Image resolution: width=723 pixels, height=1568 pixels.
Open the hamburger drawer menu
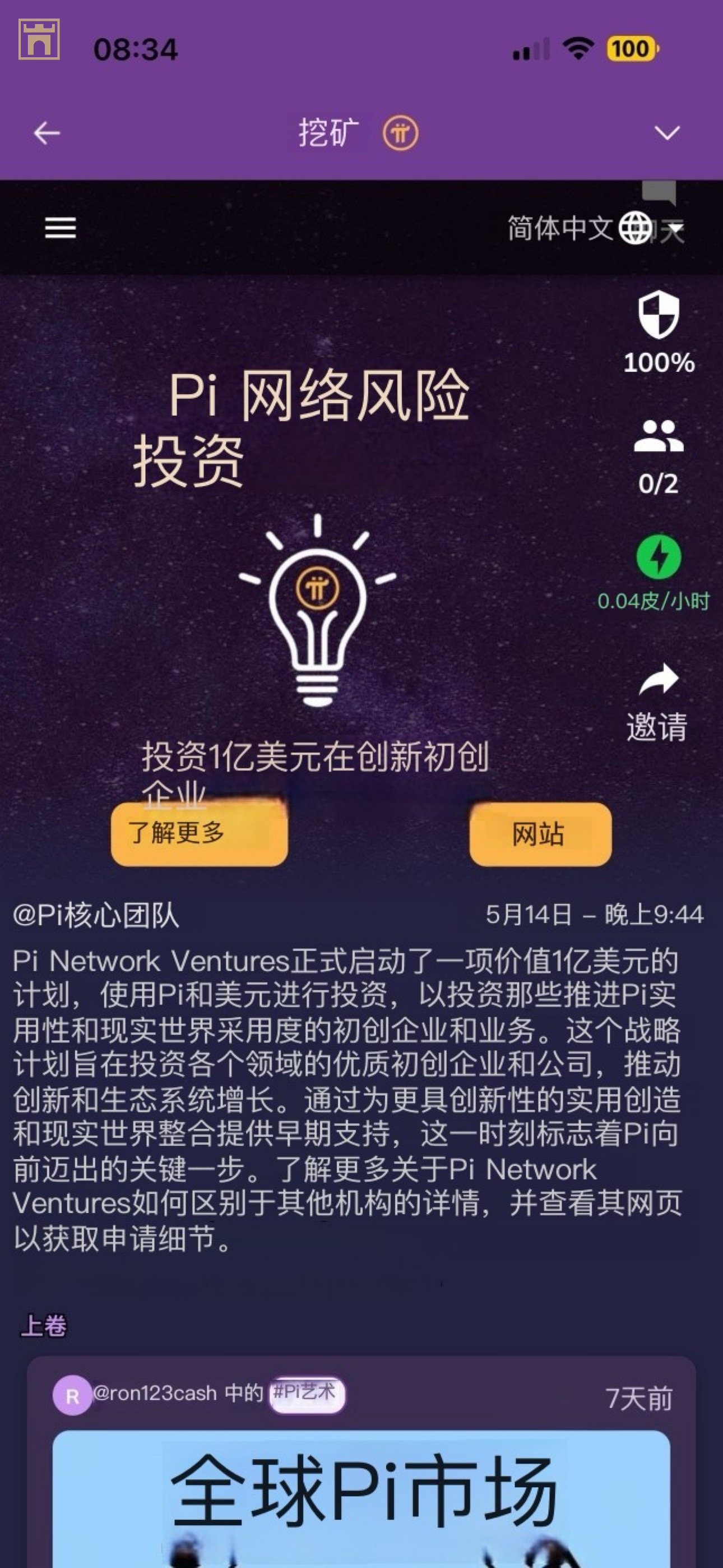click(x=61, y=228)
